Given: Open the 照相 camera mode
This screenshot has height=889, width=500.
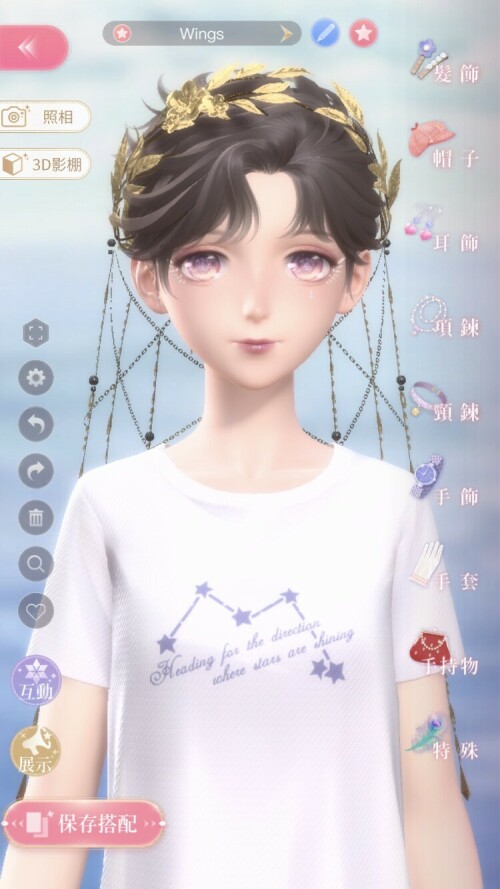Looking at the screenshot, I should tap(44, 117).
